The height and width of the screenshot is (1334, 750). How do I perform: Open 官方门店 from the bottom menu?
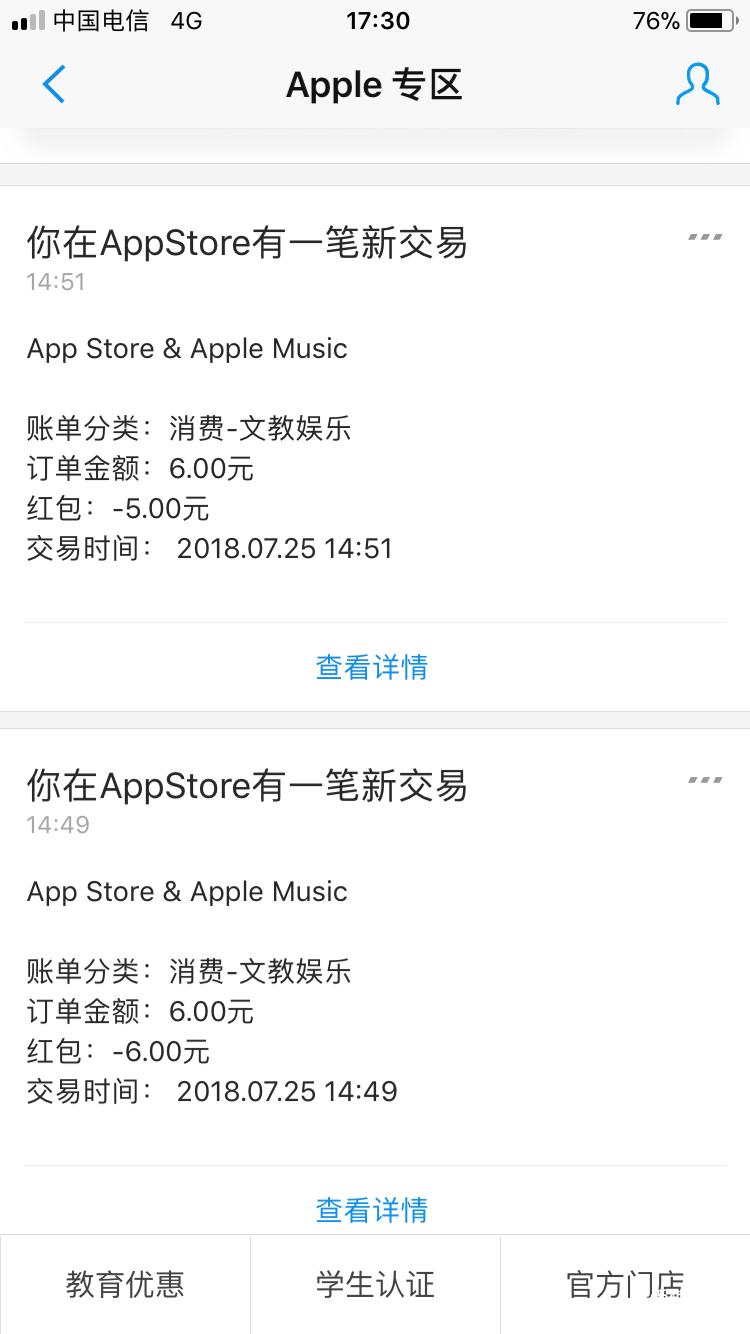(x=625, y=1285)
